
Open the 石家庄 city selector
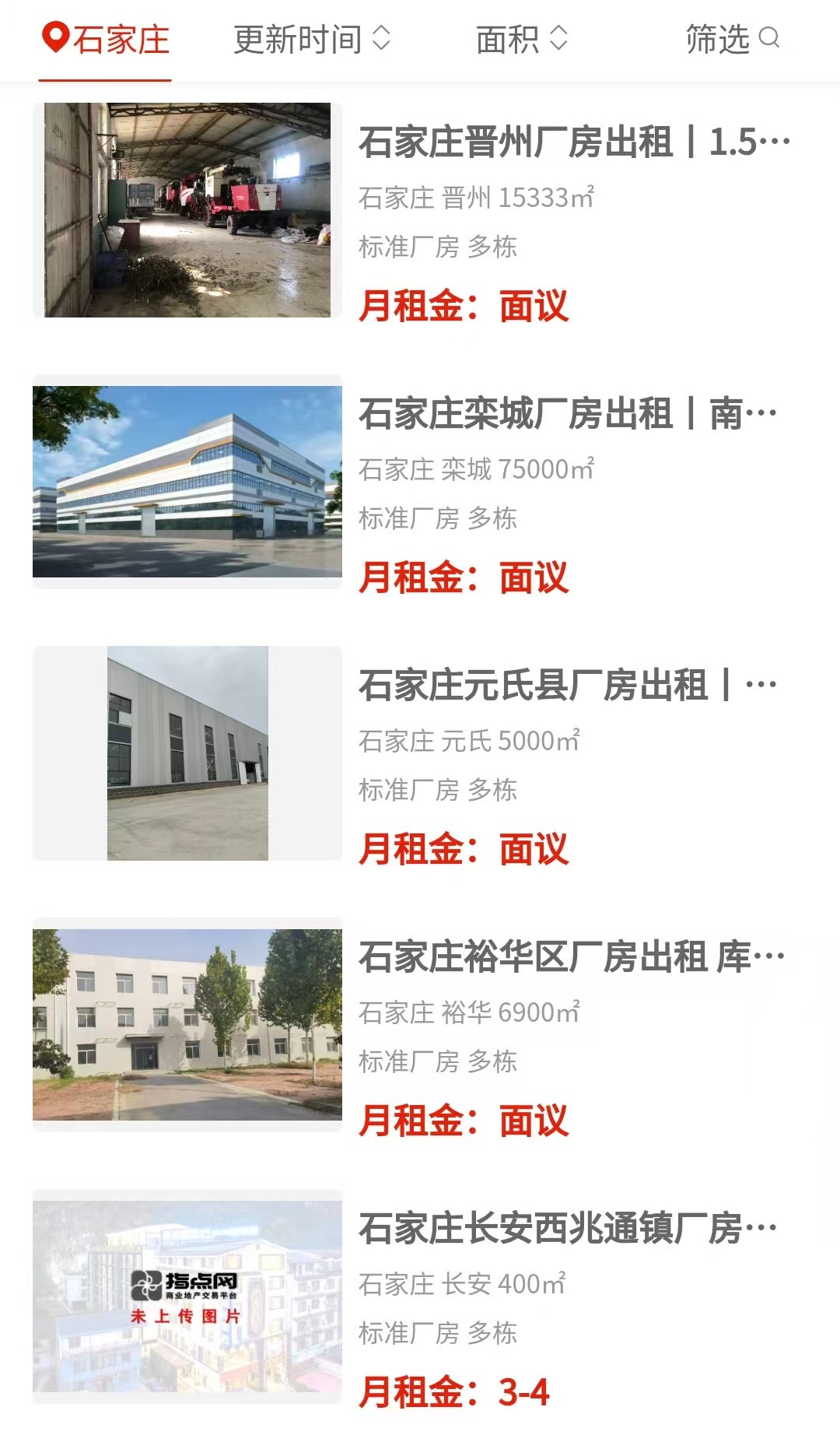point(106,39)
